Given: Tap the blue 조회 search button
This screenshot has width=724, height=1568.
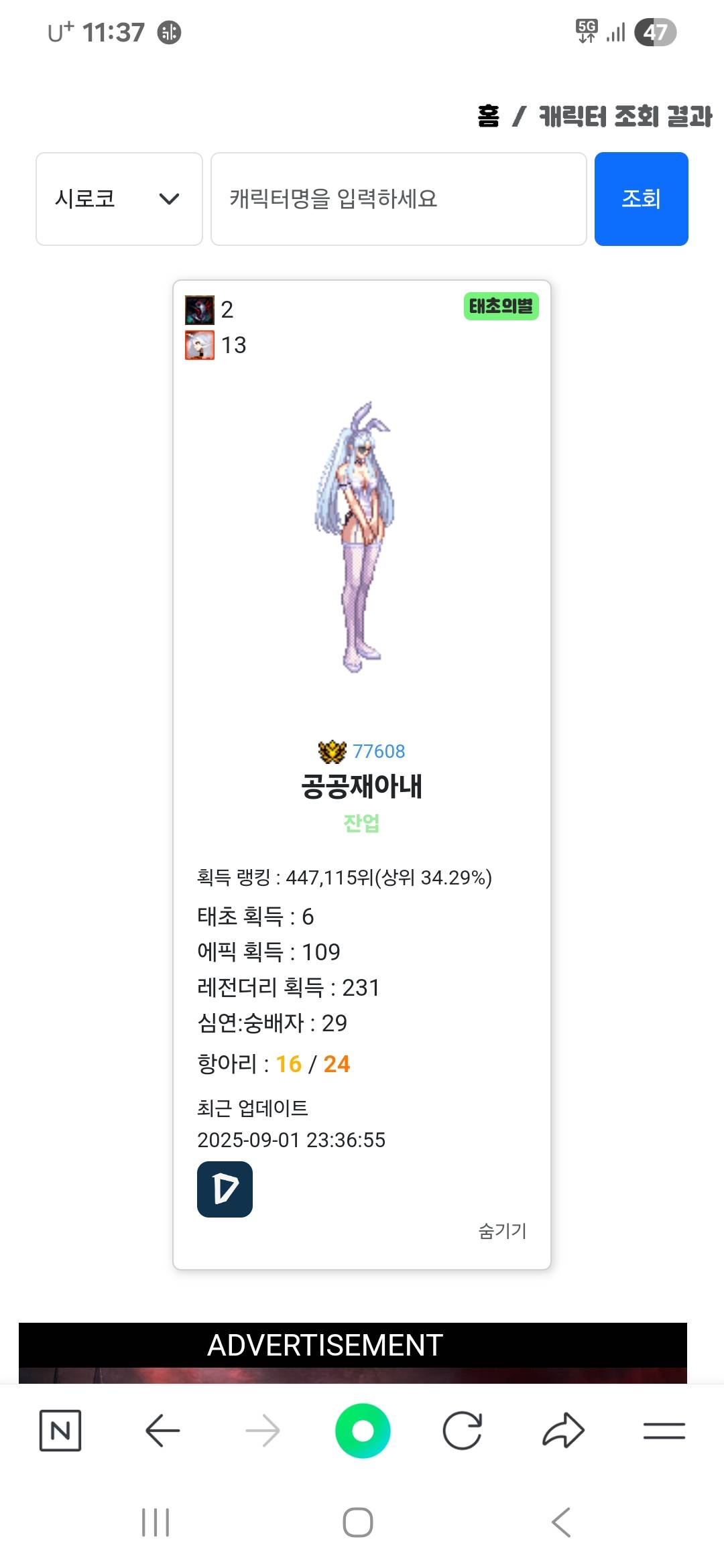Looking at the screenshot, I should pyautogui.click(x=641, y=199).
